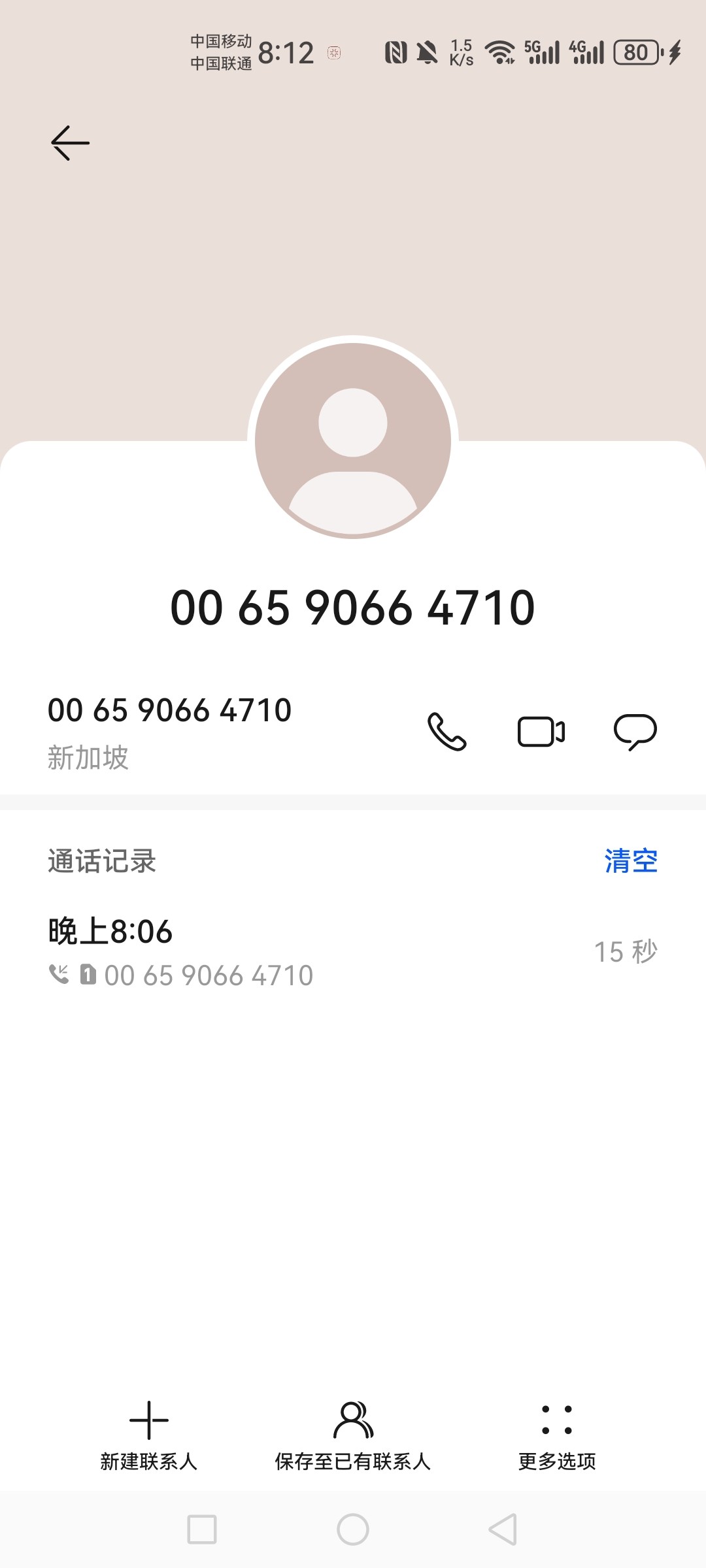Go to home screen via navigation bar
The height and width of the screenshot is (1568, 706).
(353, 1529)
